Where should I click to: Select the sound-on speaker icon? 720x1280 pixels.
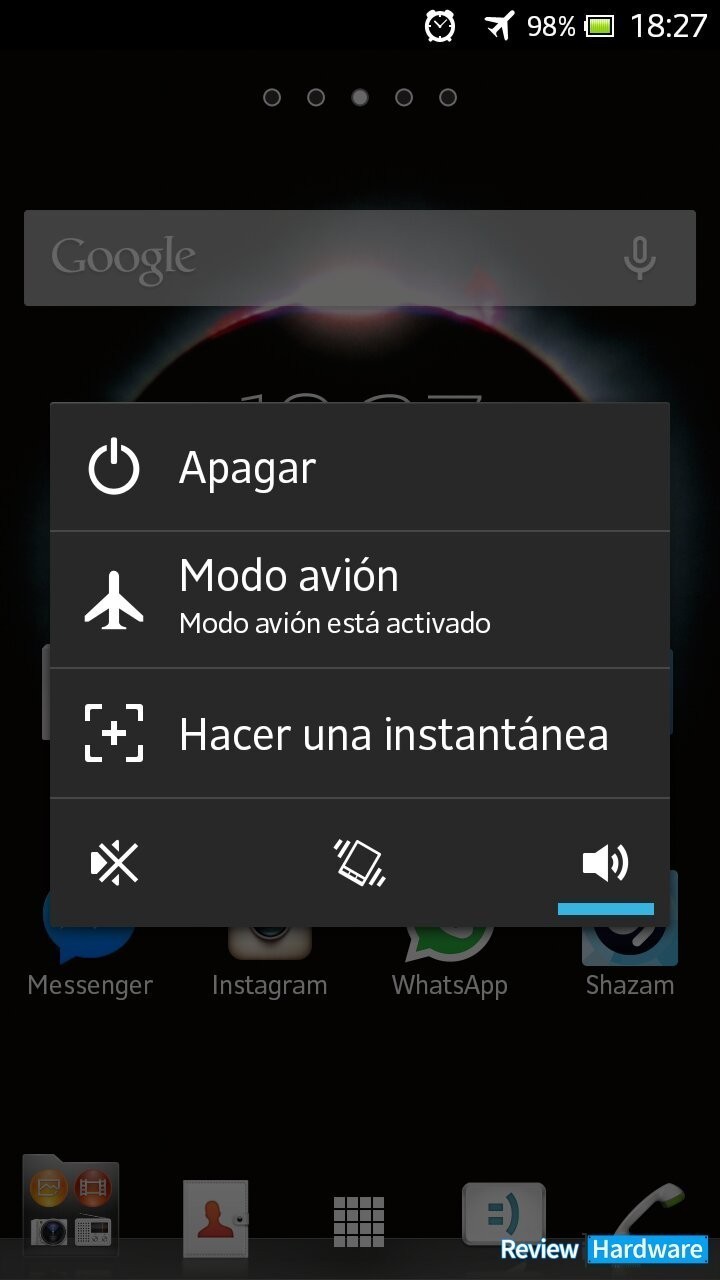point(605,862)
